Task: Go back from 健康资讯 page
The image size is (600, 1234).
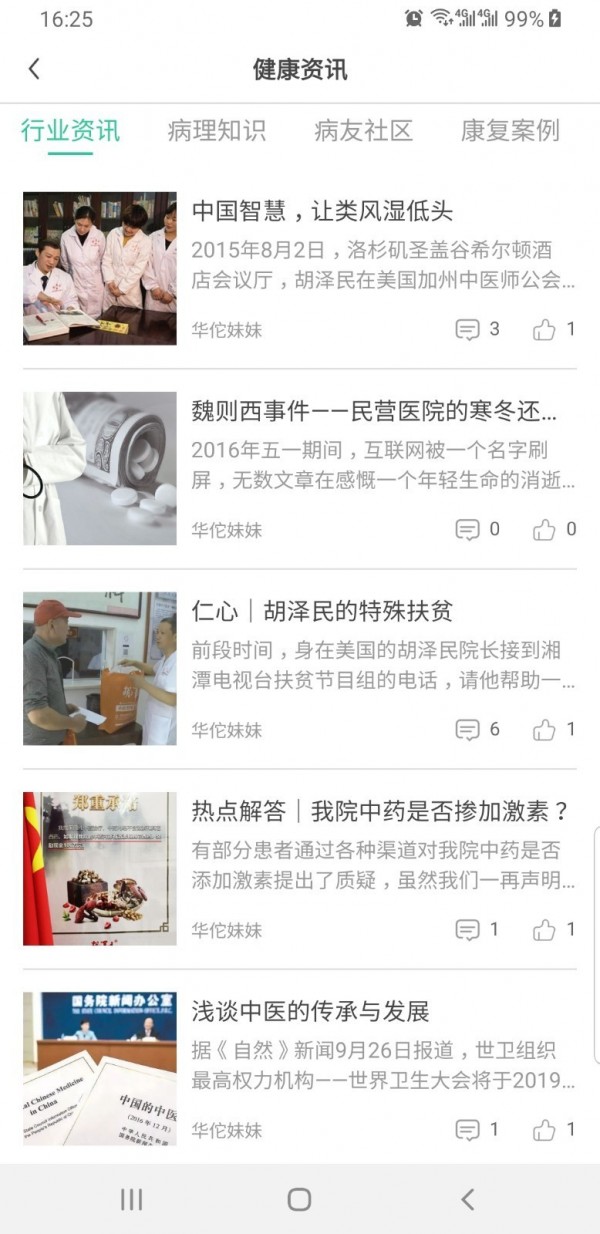Action: 34,69
